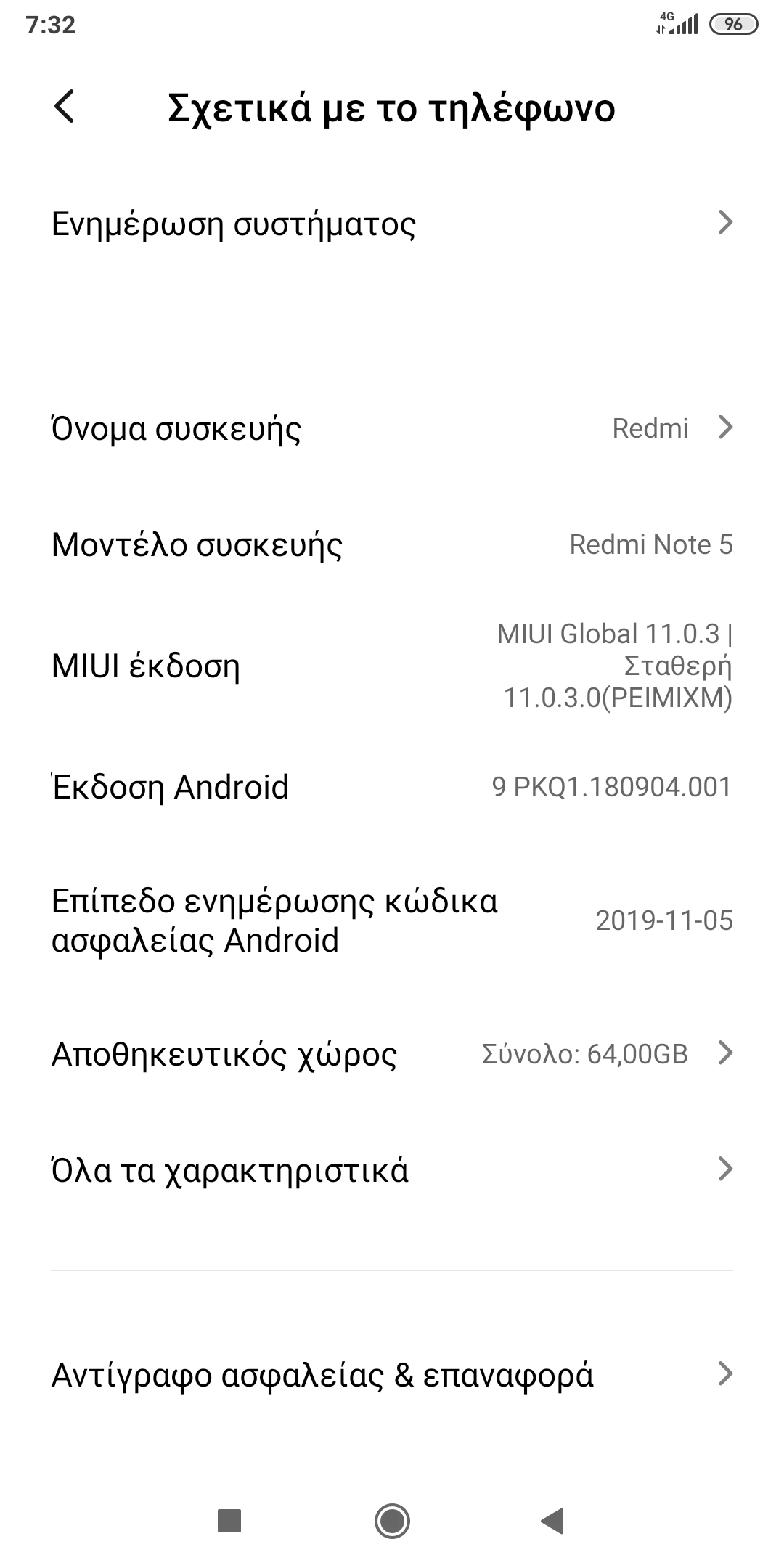Tap the MIUI έκδοση row
Viewport: 784px width, 1568px height.
click(x=392, y=666)
